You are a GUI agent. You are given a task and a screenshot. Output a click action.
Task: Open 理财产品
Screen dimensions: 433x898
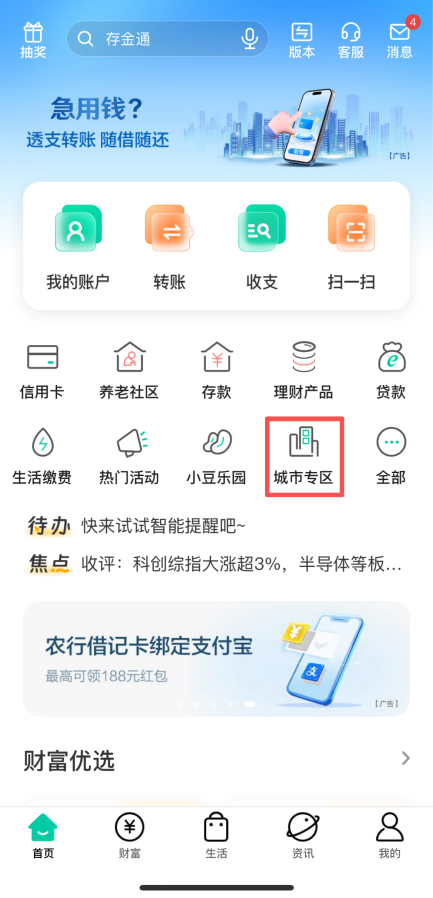304,371
